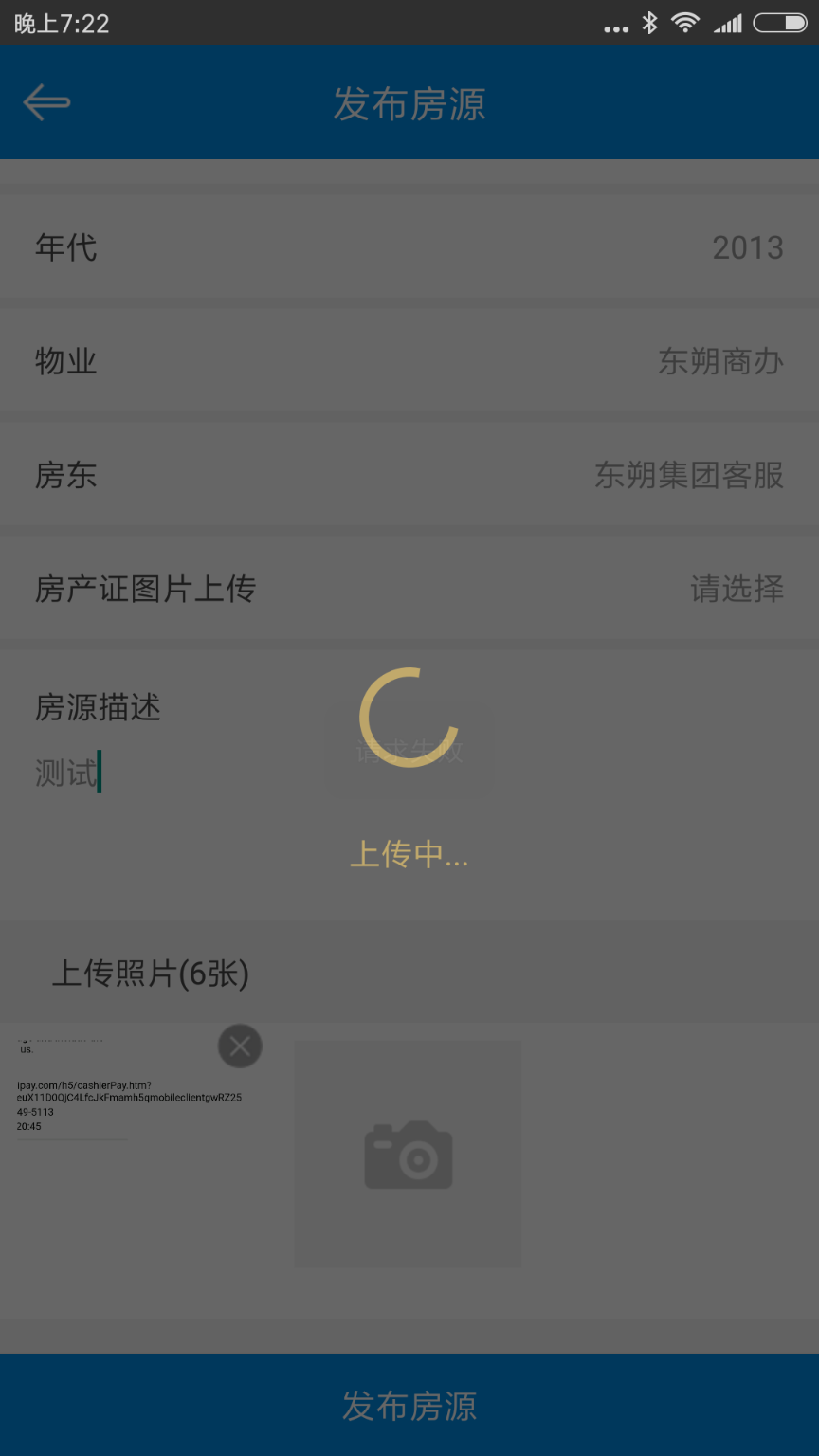Viewport: 819px width, 1456px height.
Task: Add a photo with the camera tile
Action: tap(408, 1155)
